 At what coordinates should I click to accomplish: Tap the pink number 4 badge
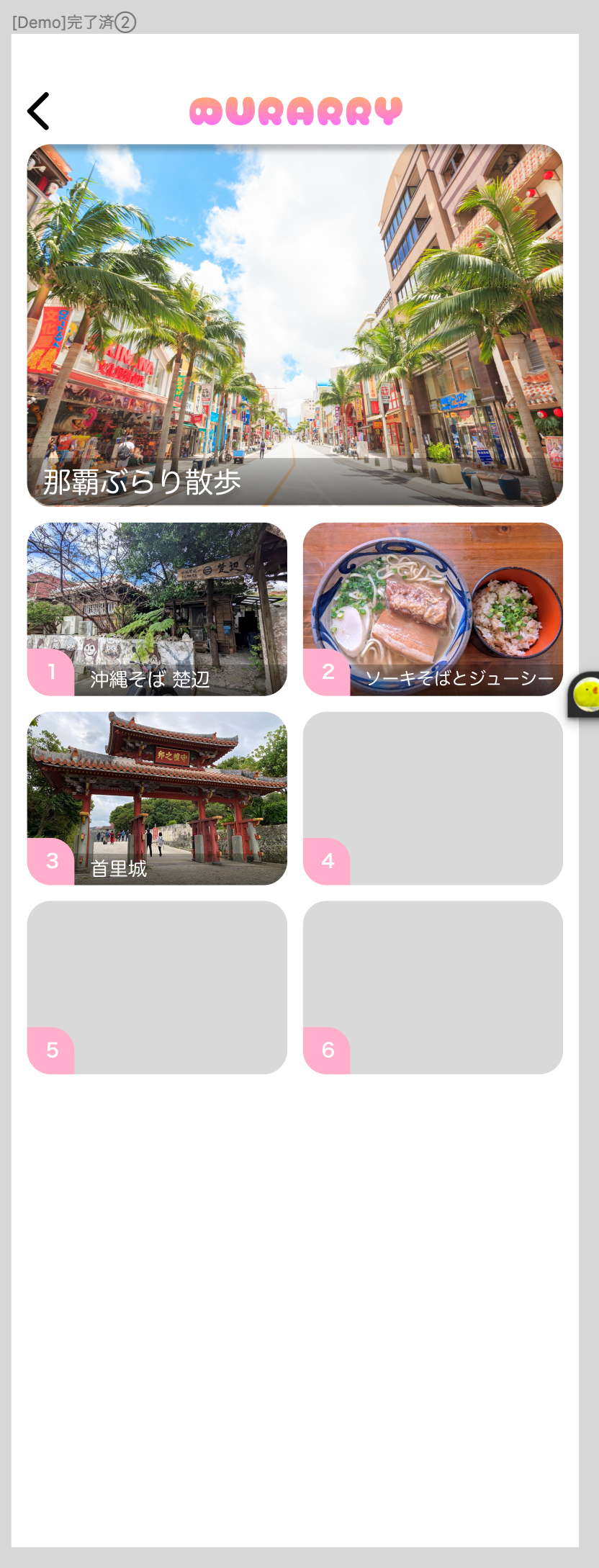point(328,860)
